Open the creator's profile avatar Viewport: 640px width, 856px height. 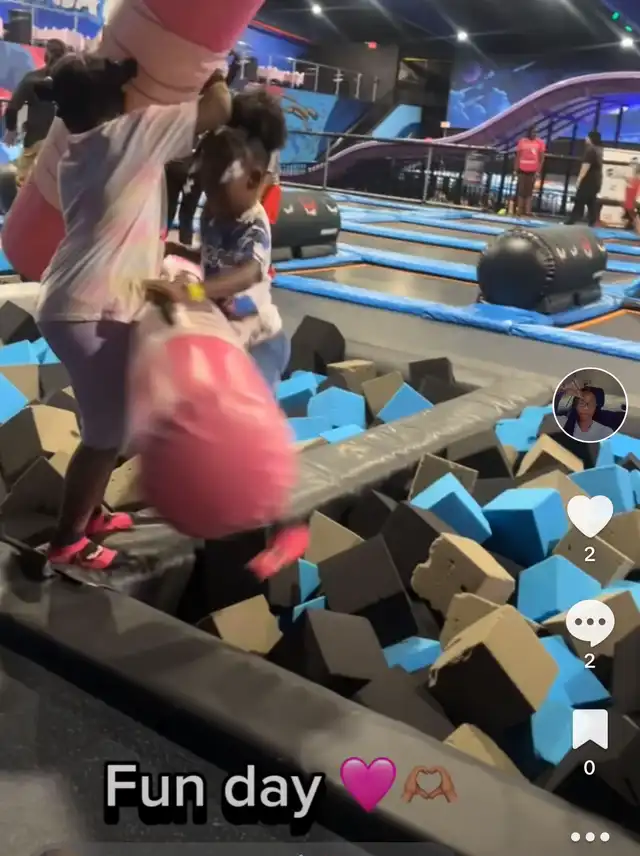coord(590,405)
